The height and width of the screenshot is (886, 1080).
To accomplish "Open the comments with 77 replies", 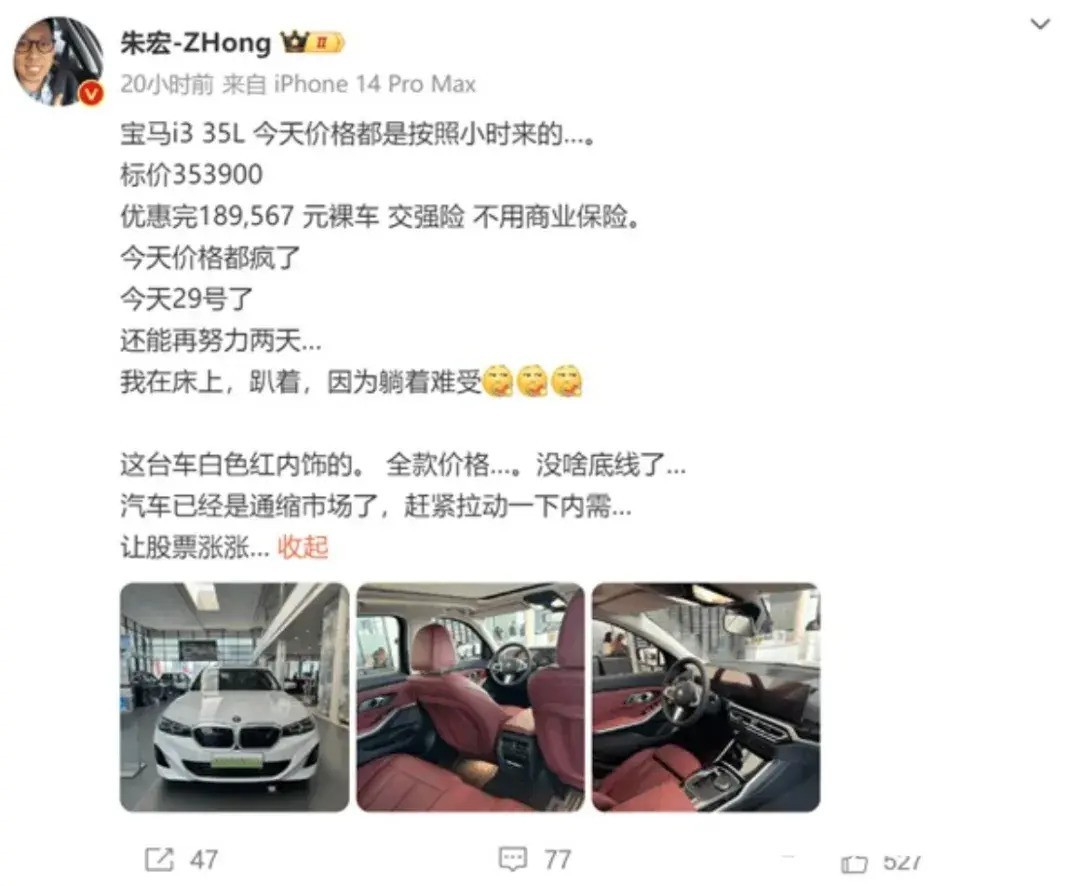I will (513, 859).
